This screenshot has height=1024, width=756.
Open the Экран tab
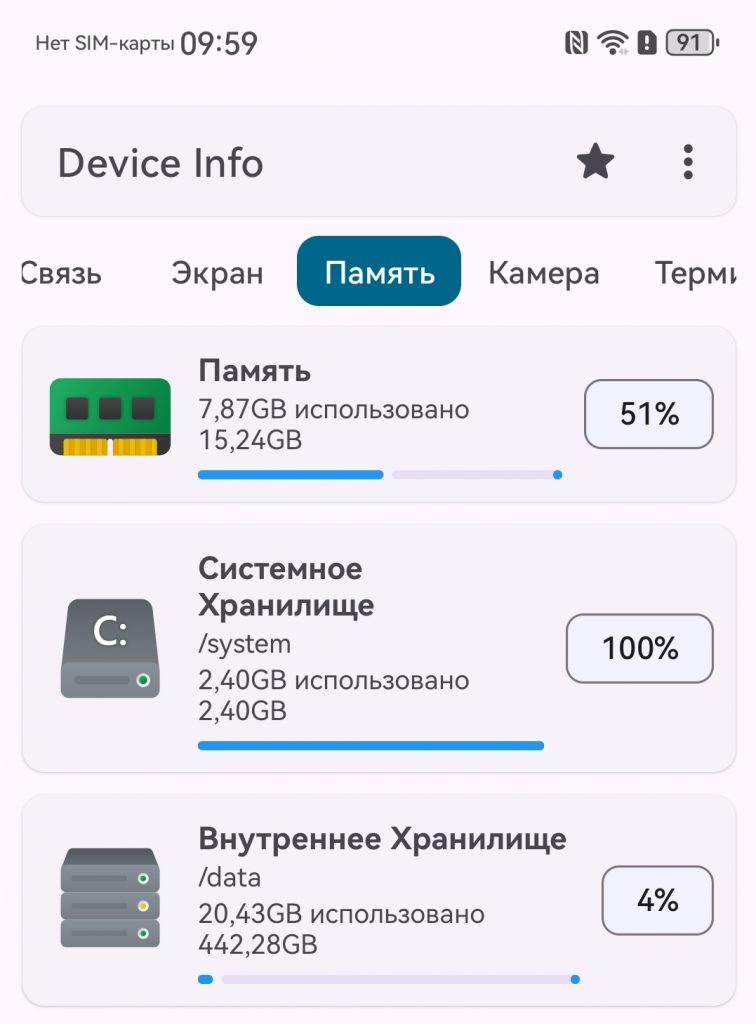217,271
